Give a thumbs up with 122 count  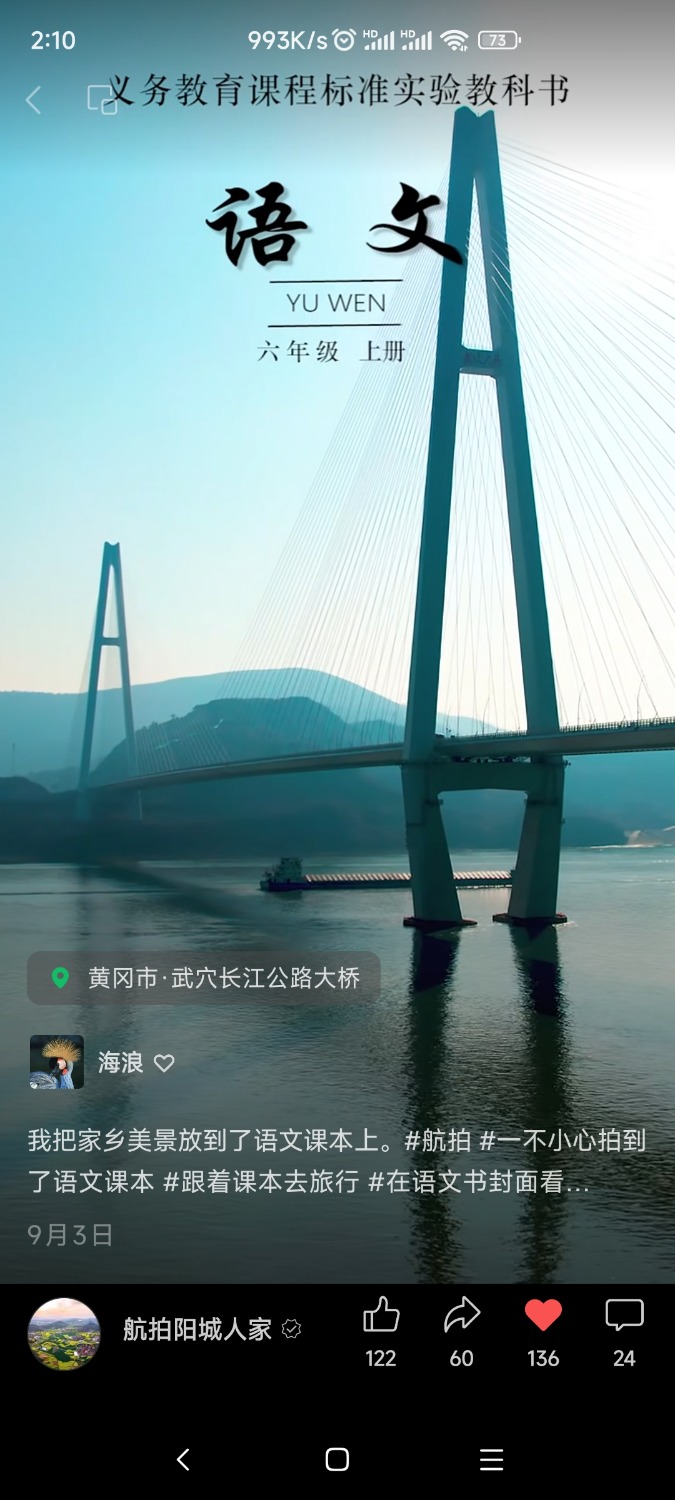click(x=381, y=1316)
